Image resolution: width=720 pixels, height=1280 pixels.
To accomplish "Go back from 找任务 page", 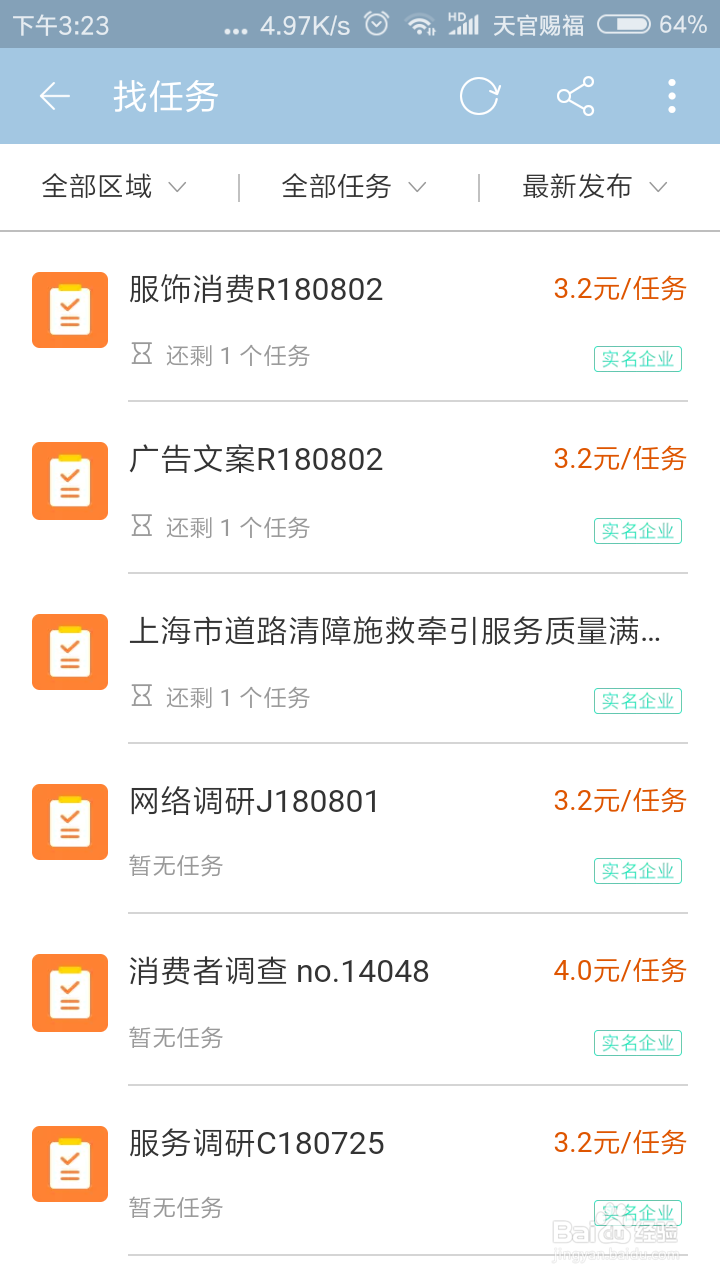I will [x=55, y=96].
